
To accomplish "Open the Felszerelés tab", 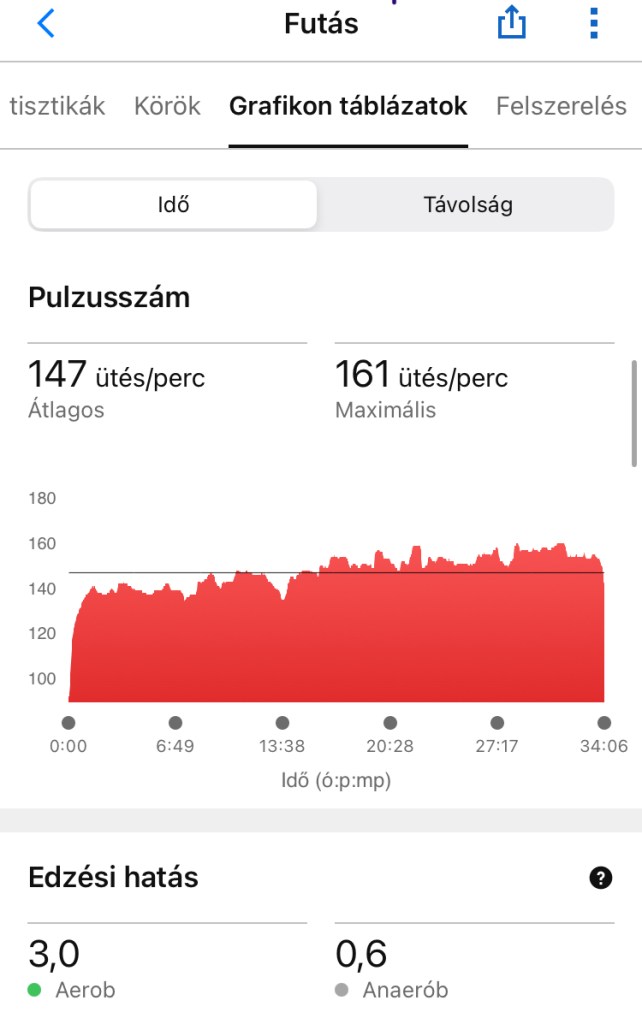I will coord(561,107).
